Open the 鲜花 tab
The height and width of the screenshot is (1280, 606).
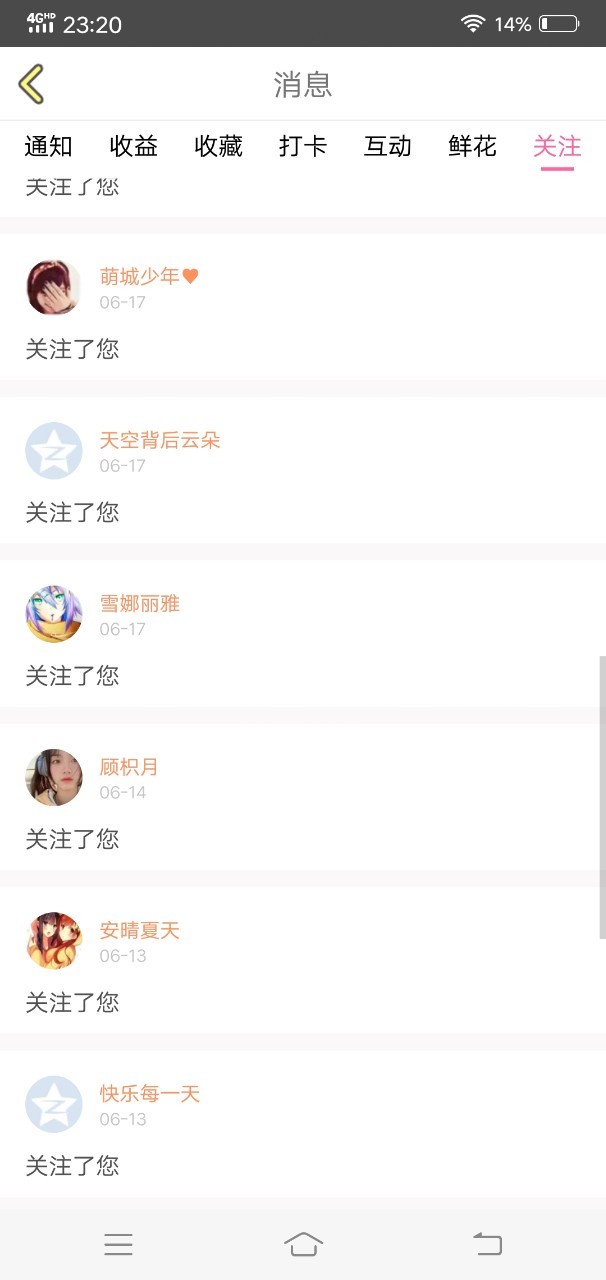pos(472,146)
